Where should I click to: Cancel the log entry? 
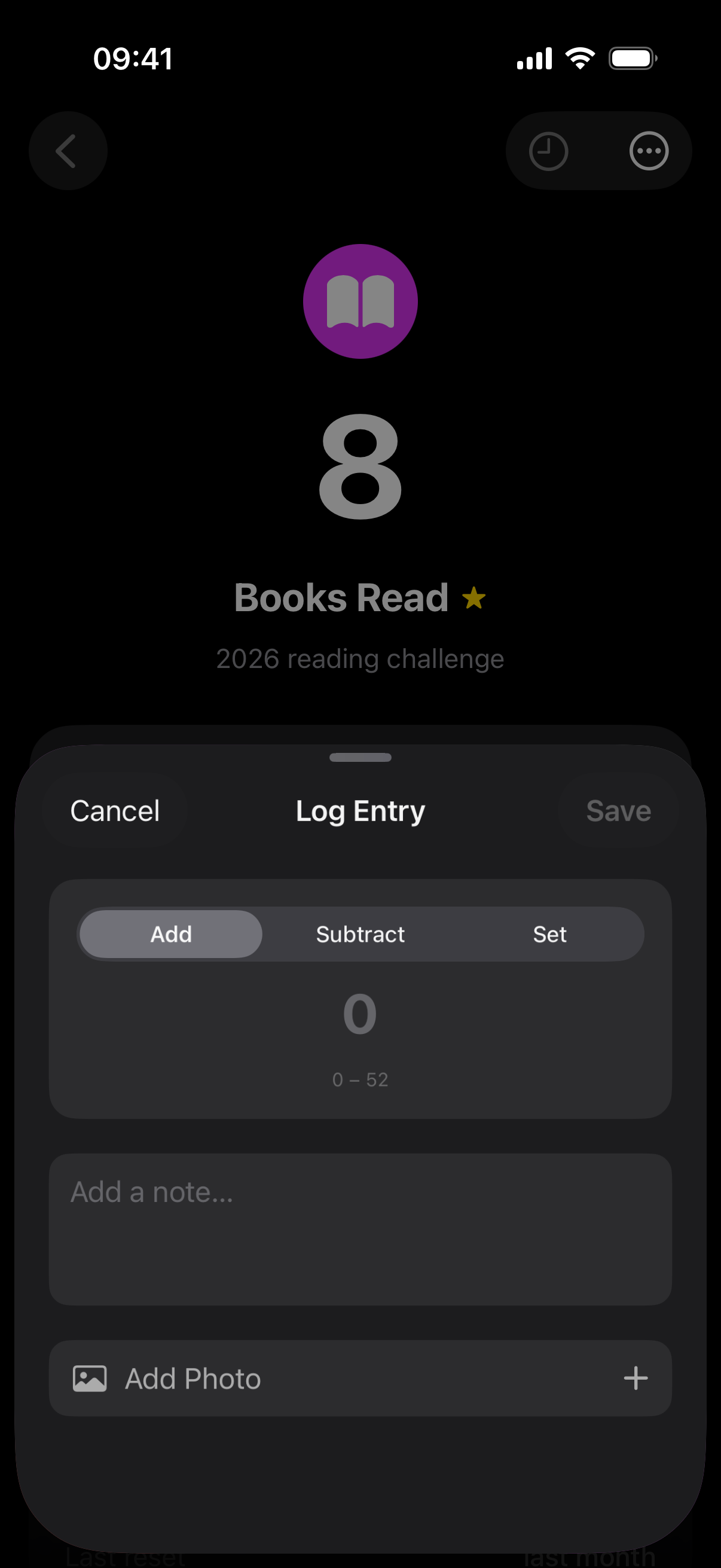(115, 811)
